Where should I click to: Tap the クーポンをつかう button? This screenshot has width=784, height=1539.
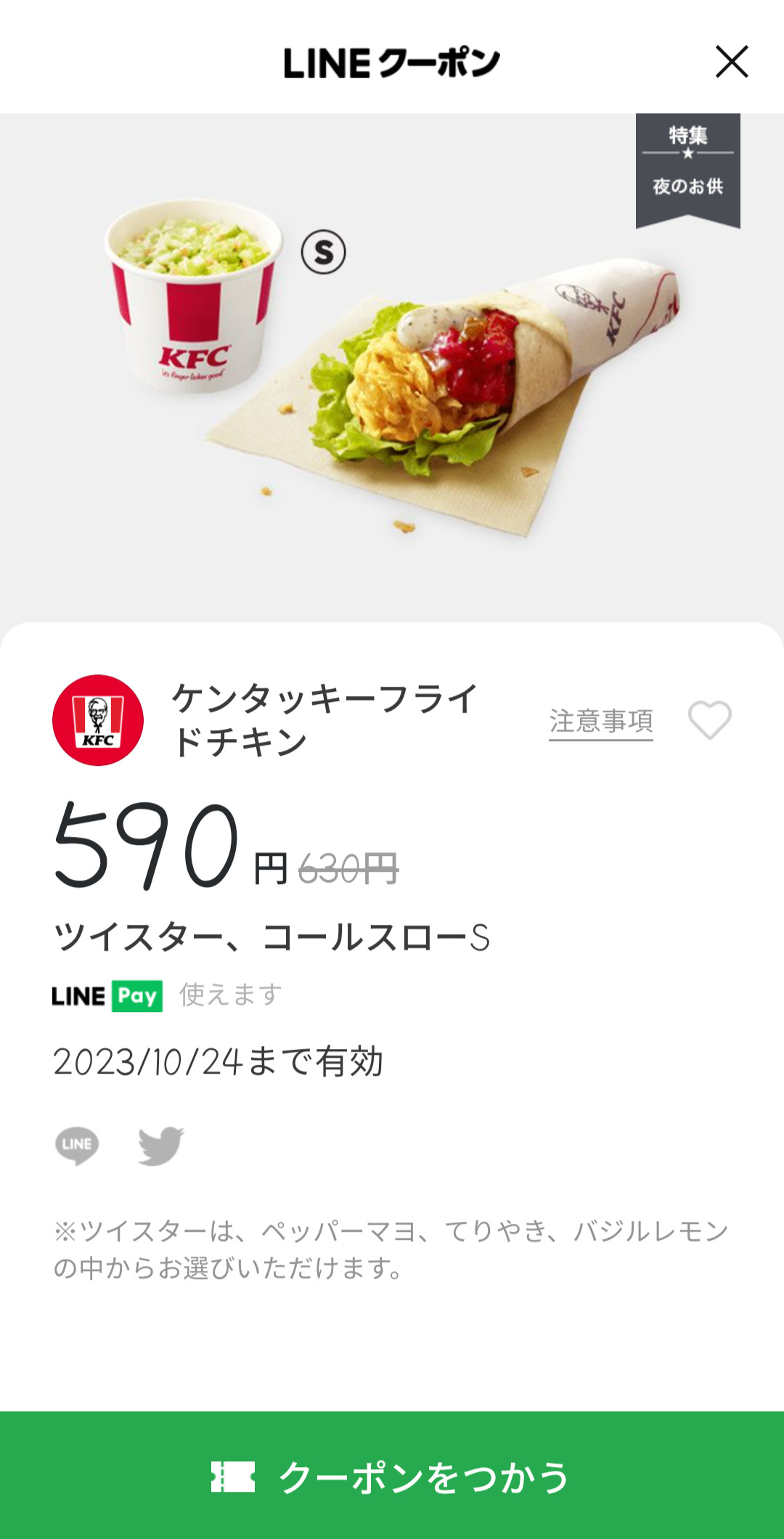(392, 1477)
